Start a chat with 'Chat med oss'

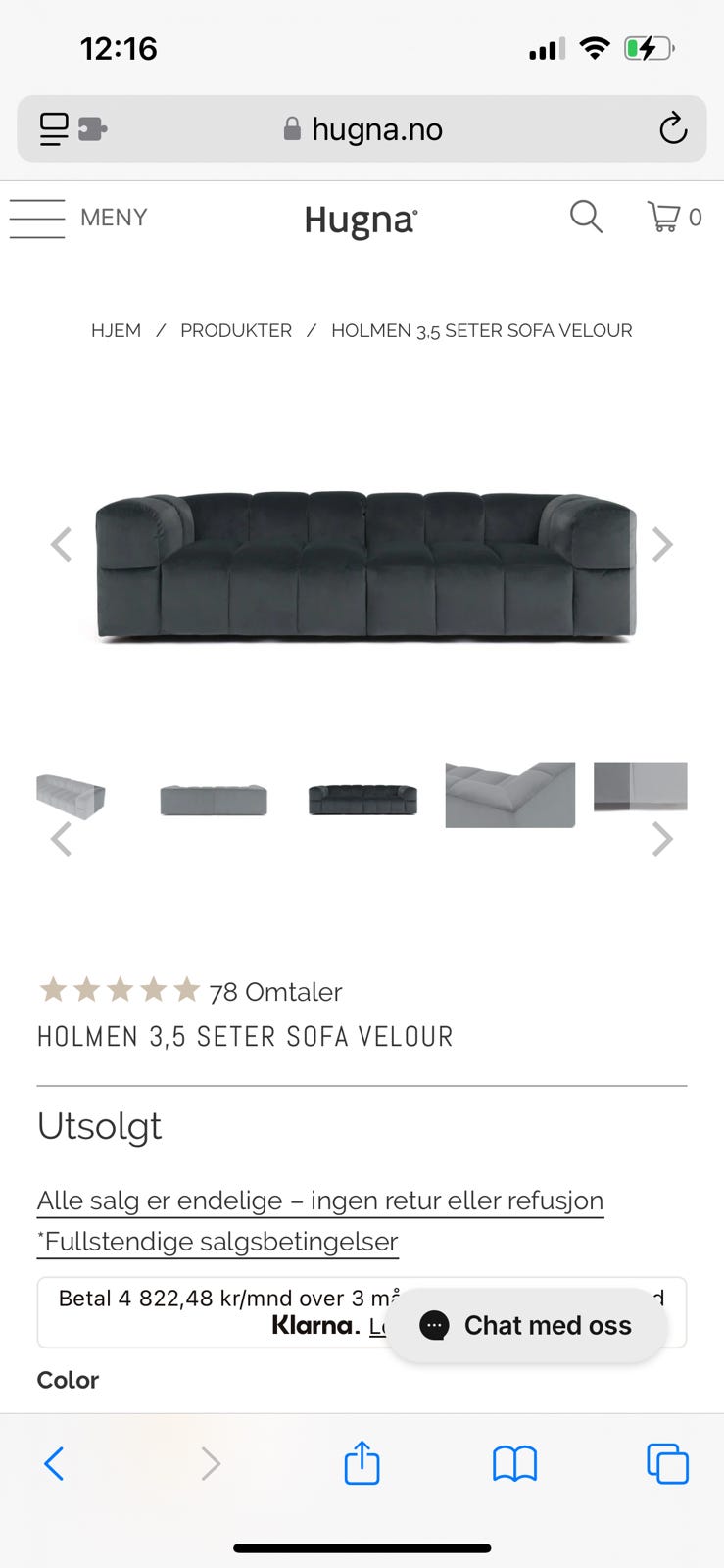528,1325
